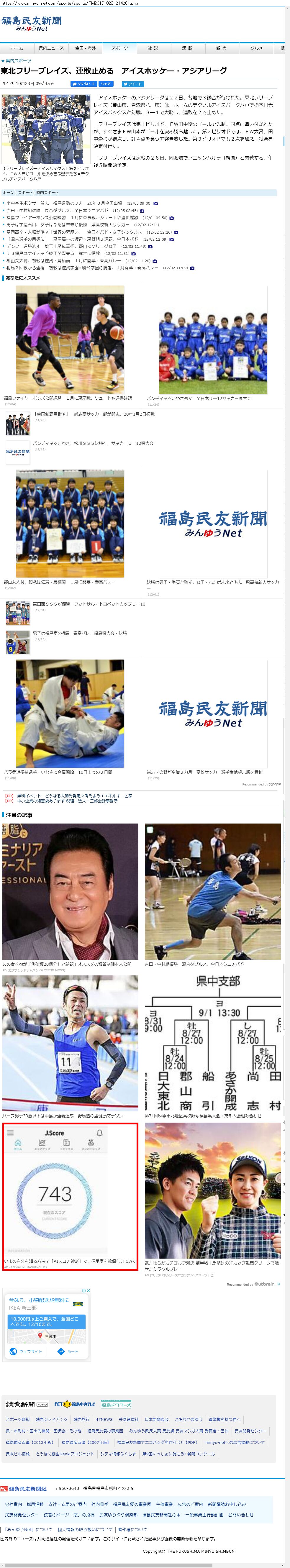The height and width of the screenshot is (1568, 290).
Task: Dismiss the IKEA advertisement
Action: (88, 1290)
